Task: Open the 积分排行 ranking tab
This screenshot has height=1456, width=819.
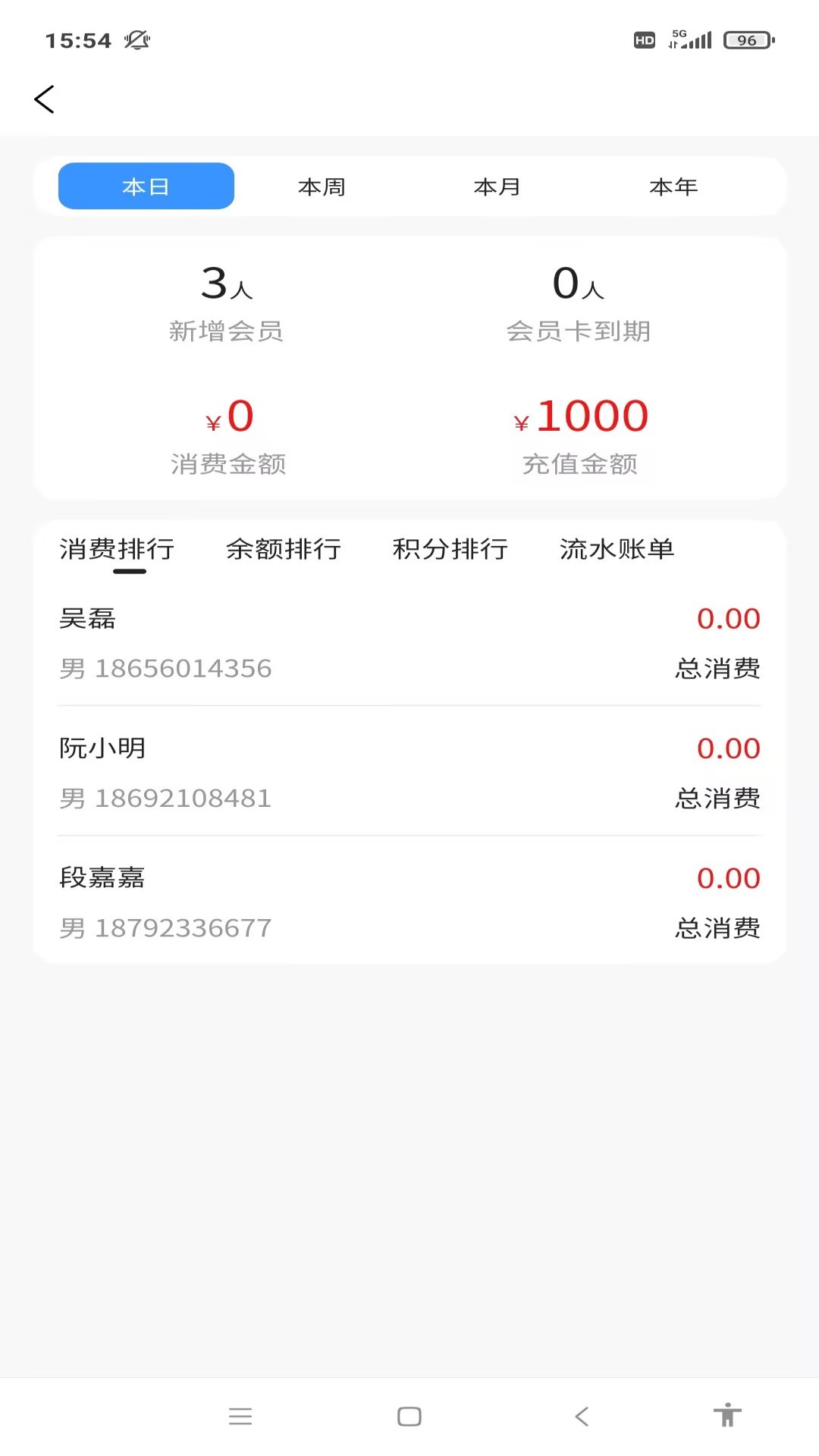Action: click(450, 549)
